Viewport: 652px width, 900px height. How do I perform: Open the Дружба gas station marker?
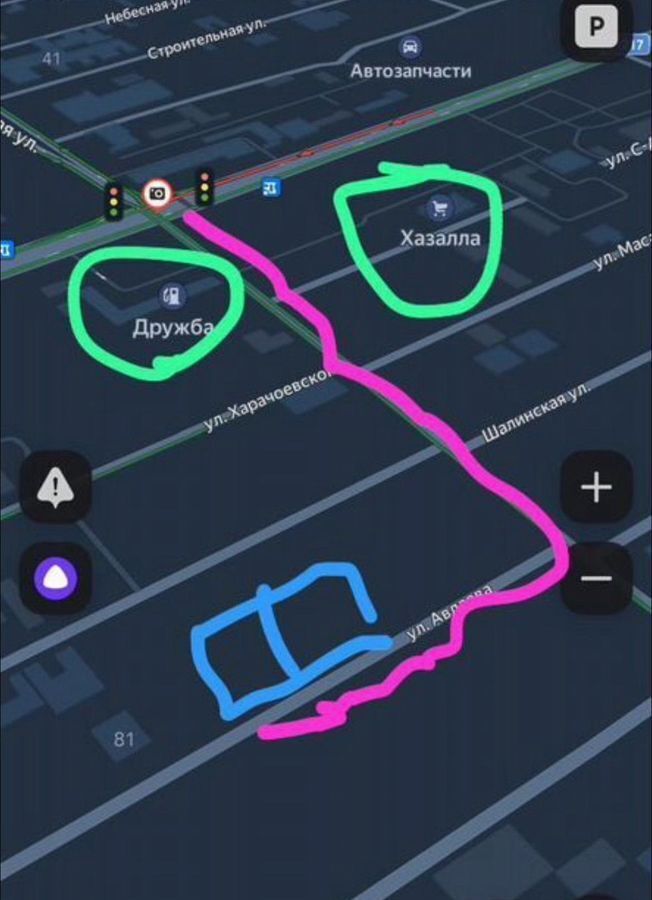click(x=173, y=294)
